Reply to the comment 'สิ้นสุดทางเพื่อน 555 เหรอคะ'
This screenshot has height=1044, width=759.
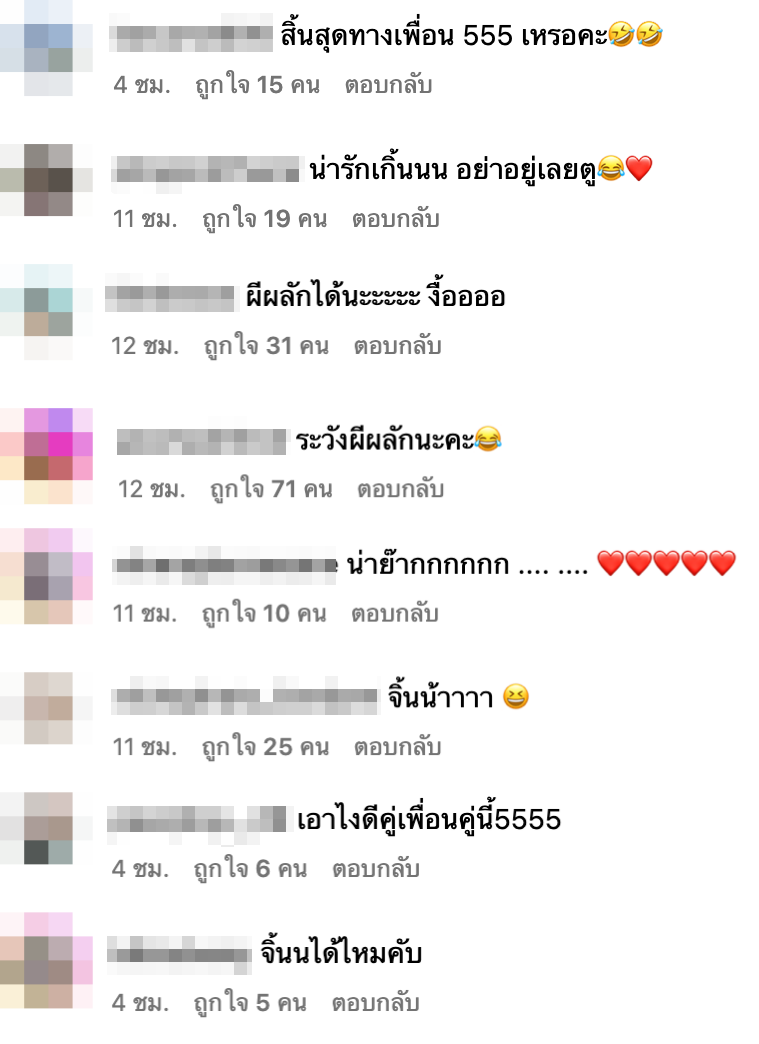tap(388, 85)
